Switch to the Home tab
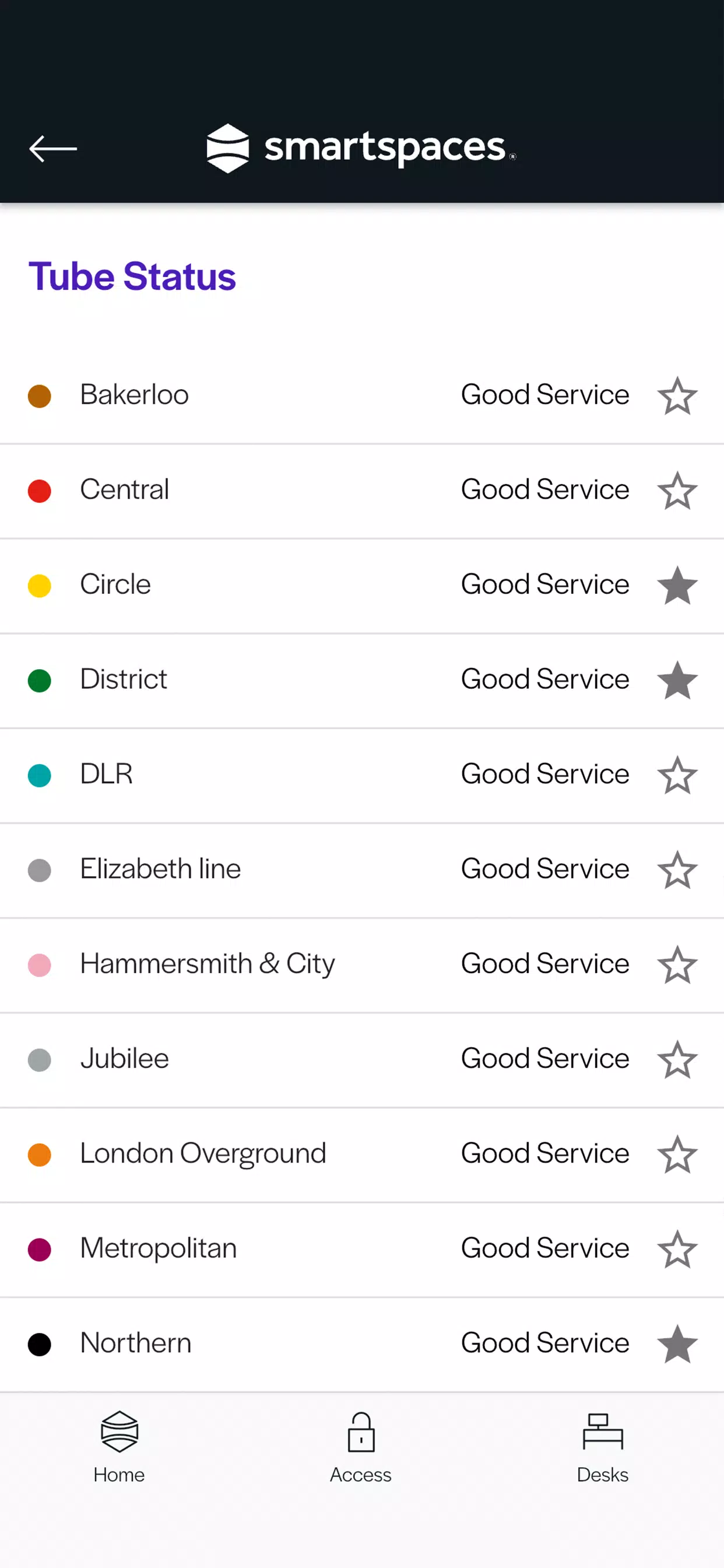This screenshot has width=724, height=1568. (x=120, y=1447)
